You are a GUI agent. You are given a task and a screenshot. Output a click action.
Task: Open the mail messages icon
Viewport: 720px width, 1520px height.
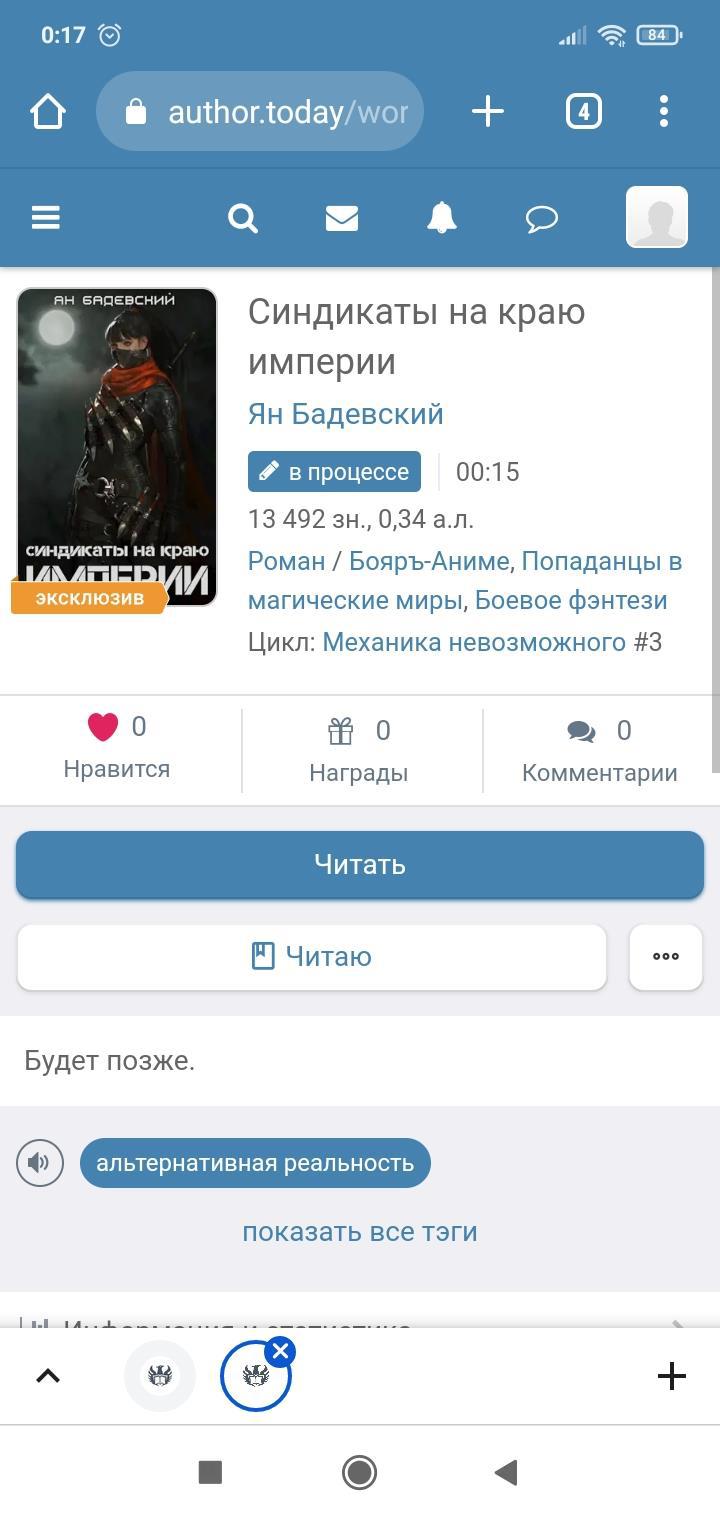tap(342, 217)
